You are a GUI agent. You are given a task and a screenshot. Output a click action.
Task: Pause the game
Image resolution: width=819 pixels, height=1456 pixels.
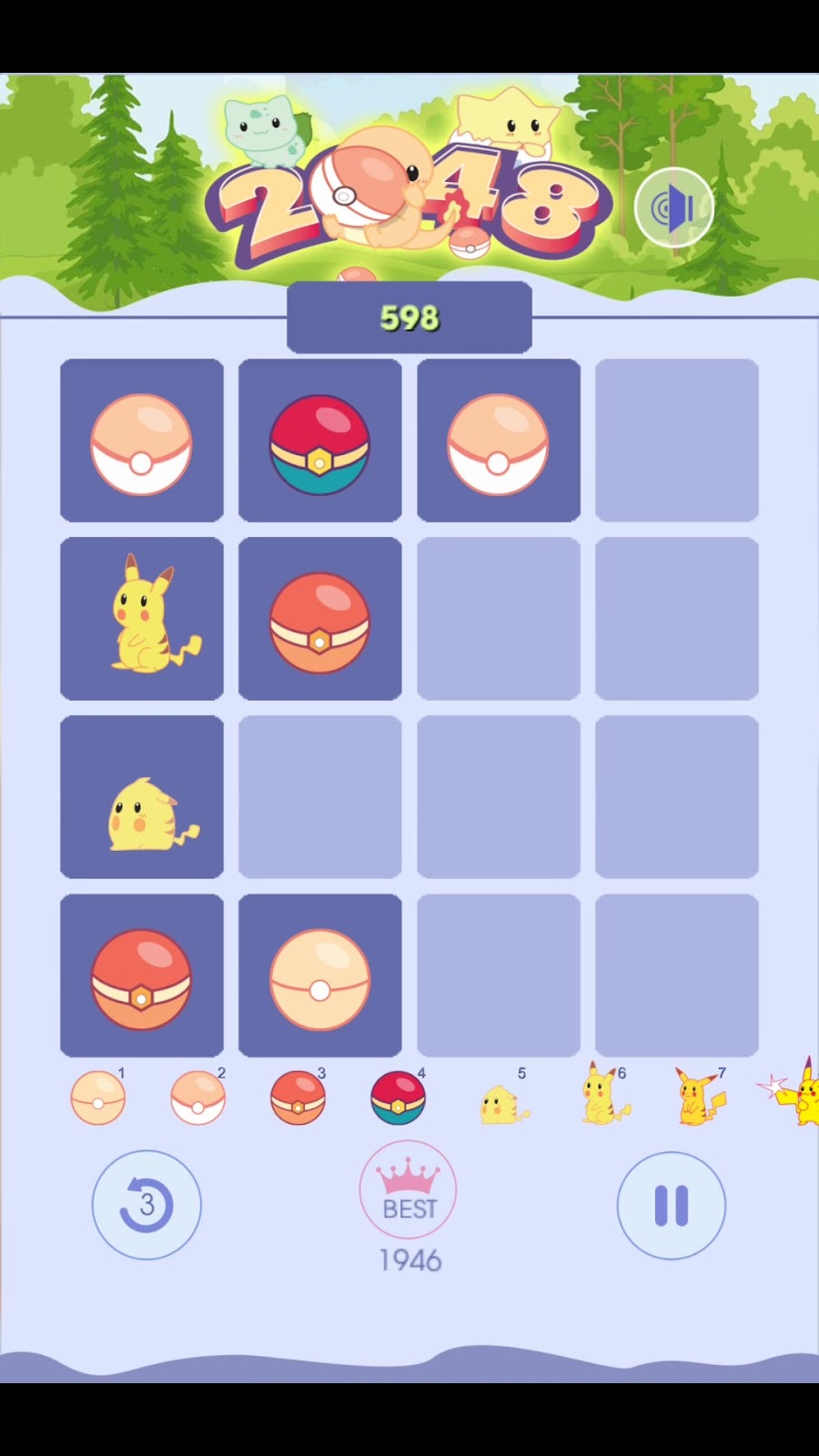click(672, 1206)
